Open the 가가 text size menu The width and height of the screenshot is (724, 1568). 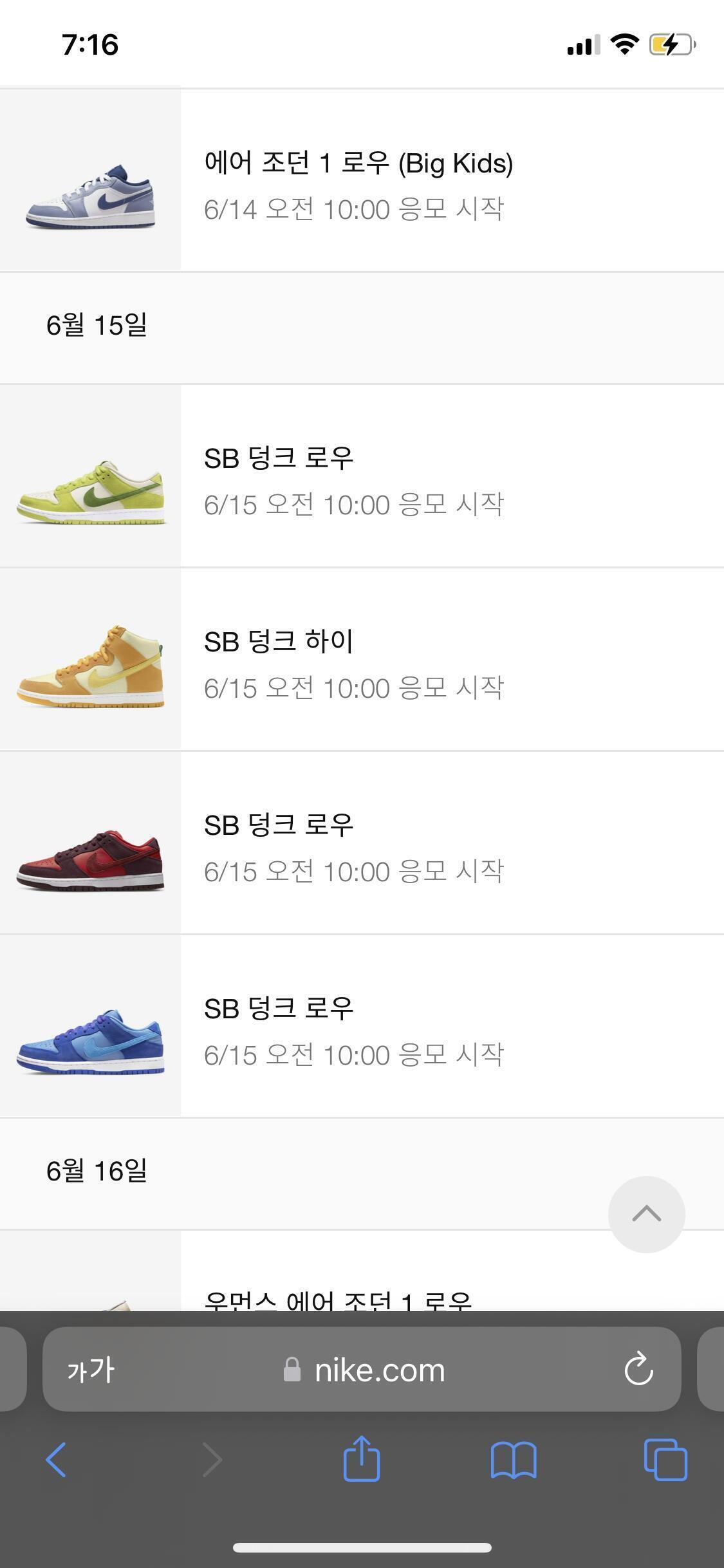click(x=91, y=1370)
